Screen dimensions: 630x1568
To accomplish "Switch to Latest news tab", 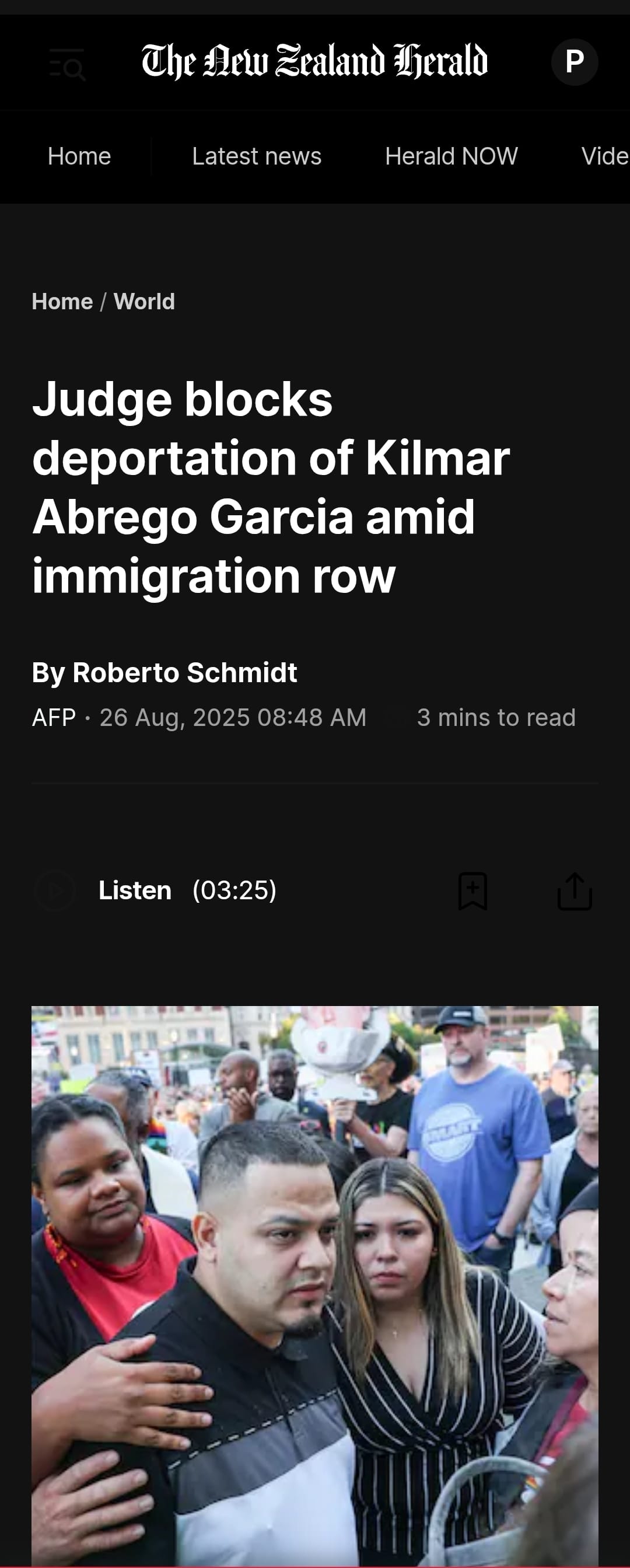I will coord(256,156).
